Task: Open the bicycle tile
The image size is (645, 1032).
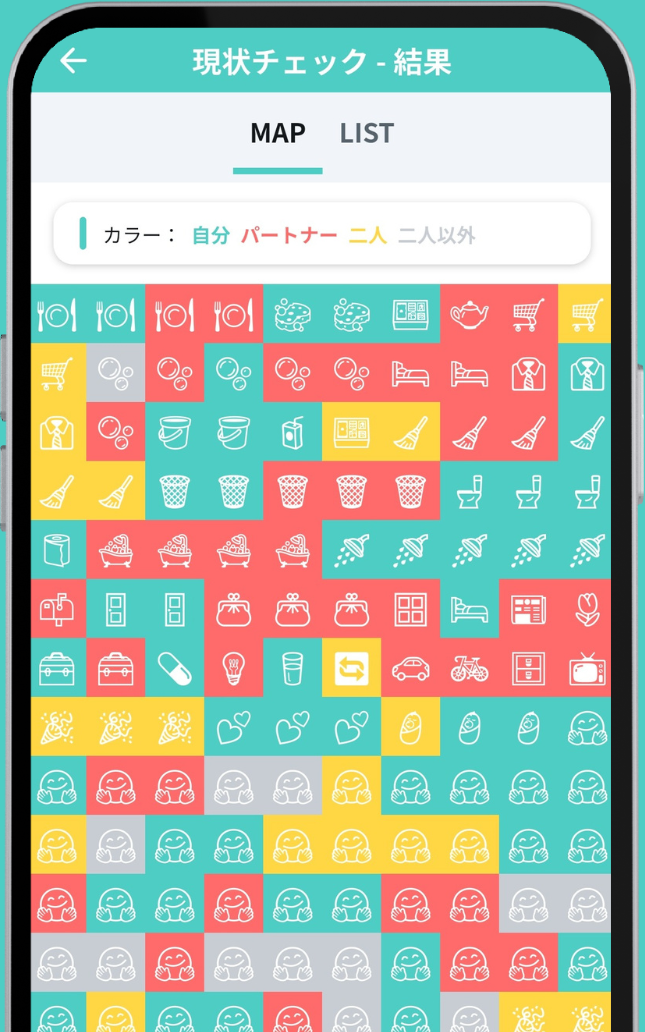Action: coord(469,668)
